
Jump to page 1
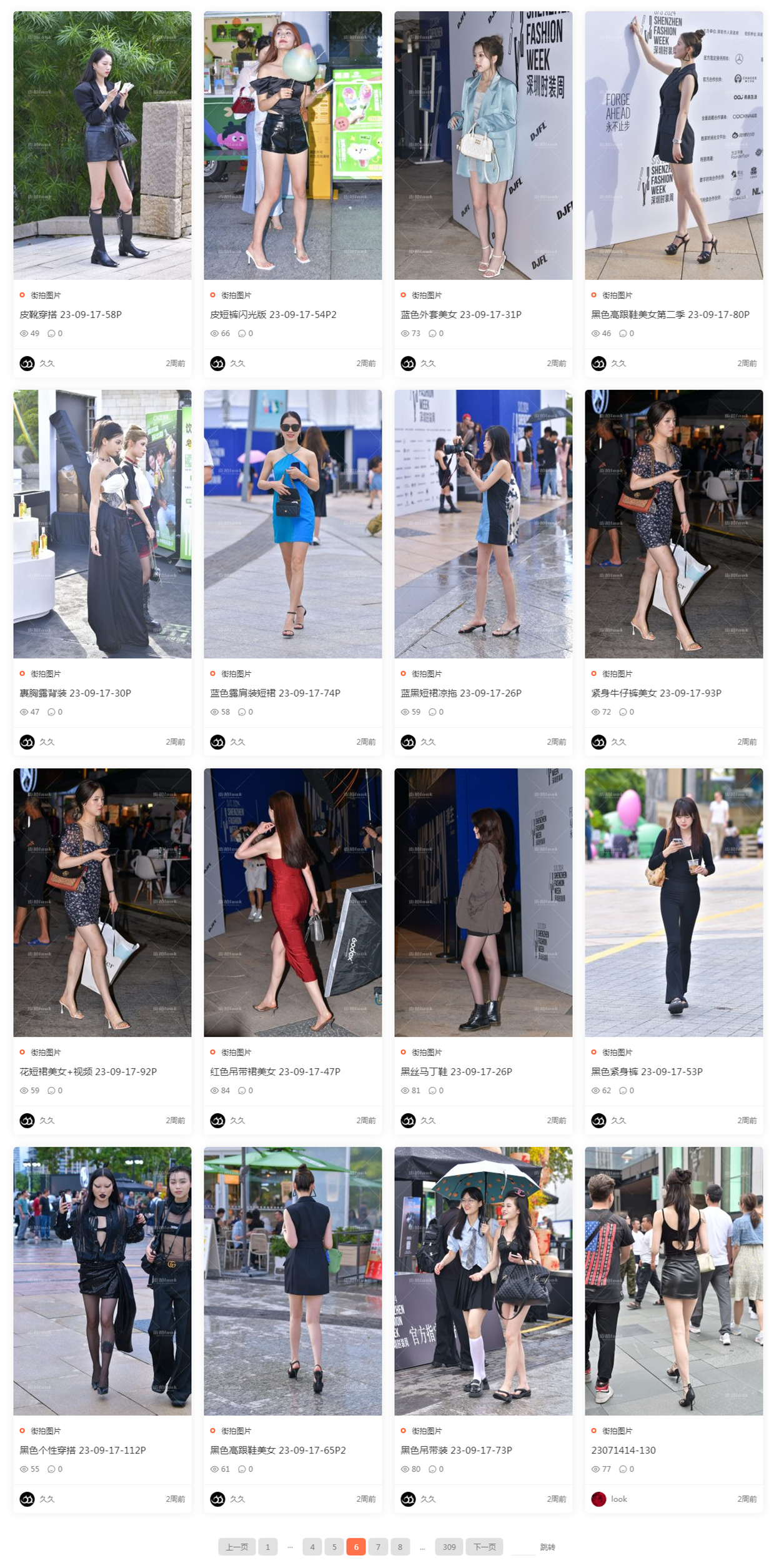[267, 1547]
